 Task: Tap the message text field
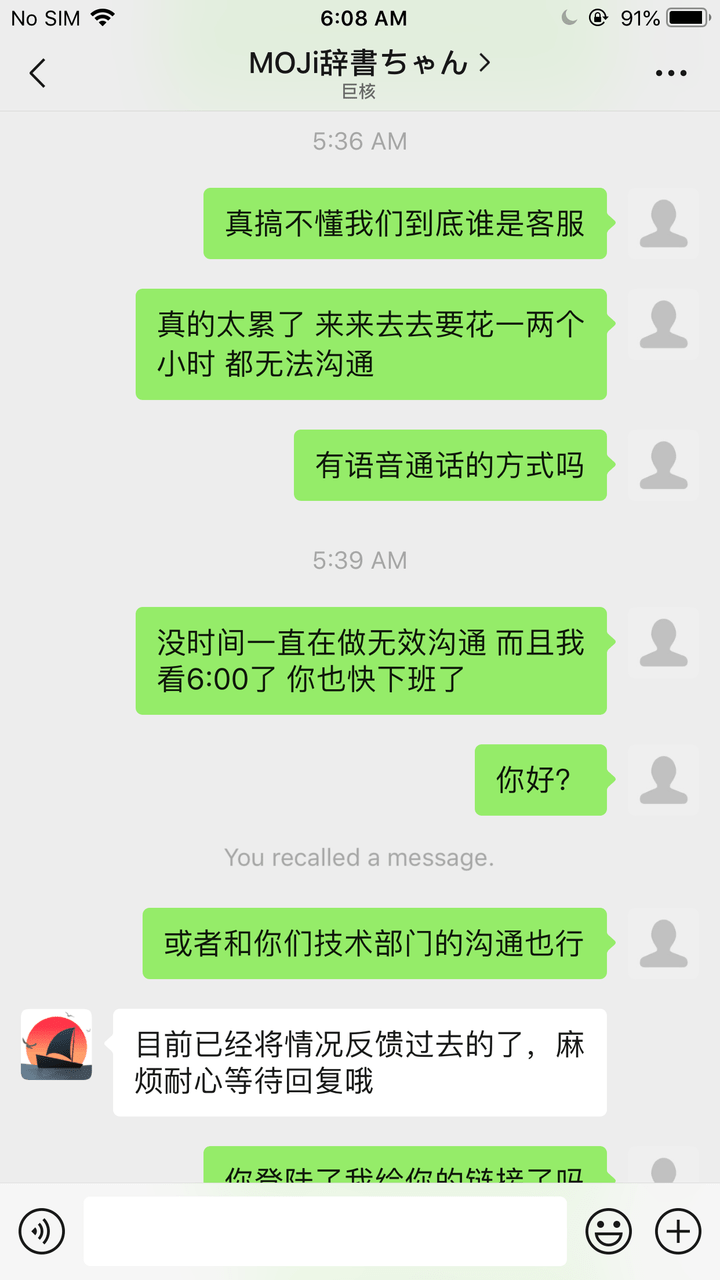[x=325, y=1231]
